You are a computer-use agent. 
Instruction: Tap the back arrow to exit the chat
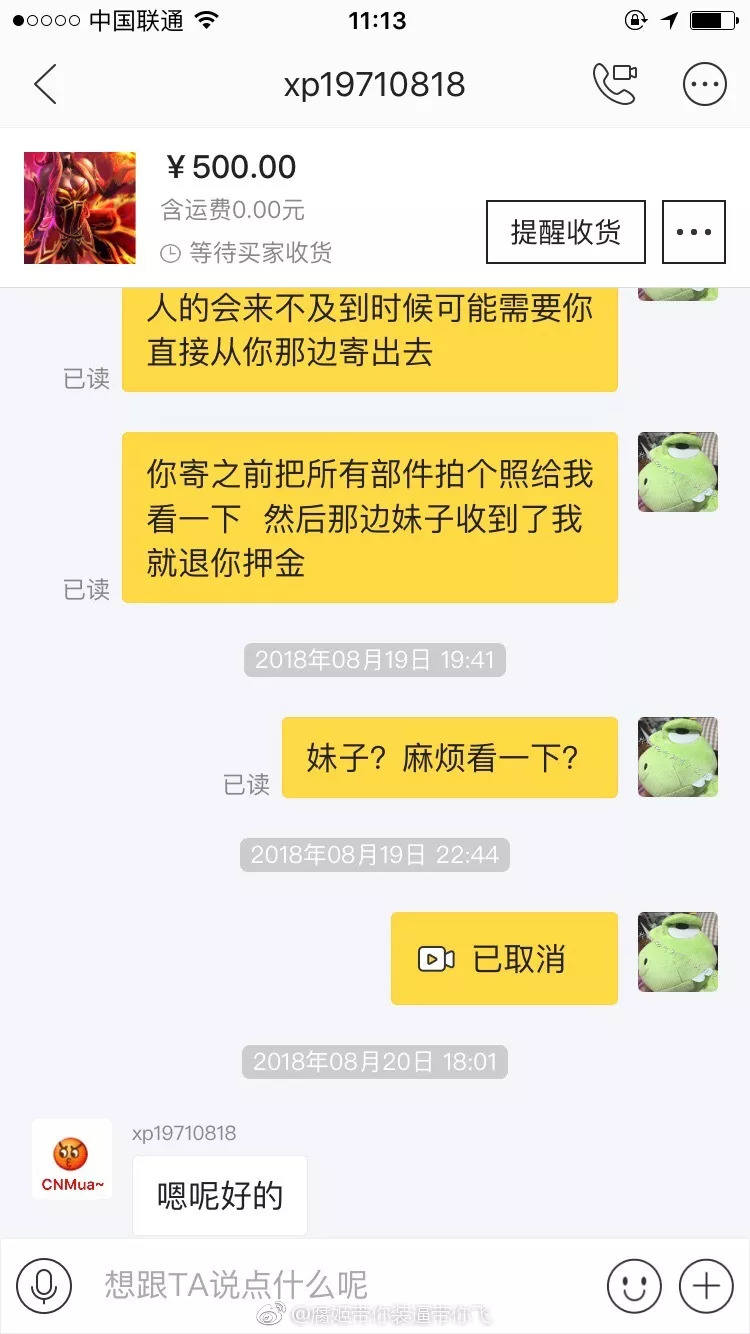click(x=44, y=84)
